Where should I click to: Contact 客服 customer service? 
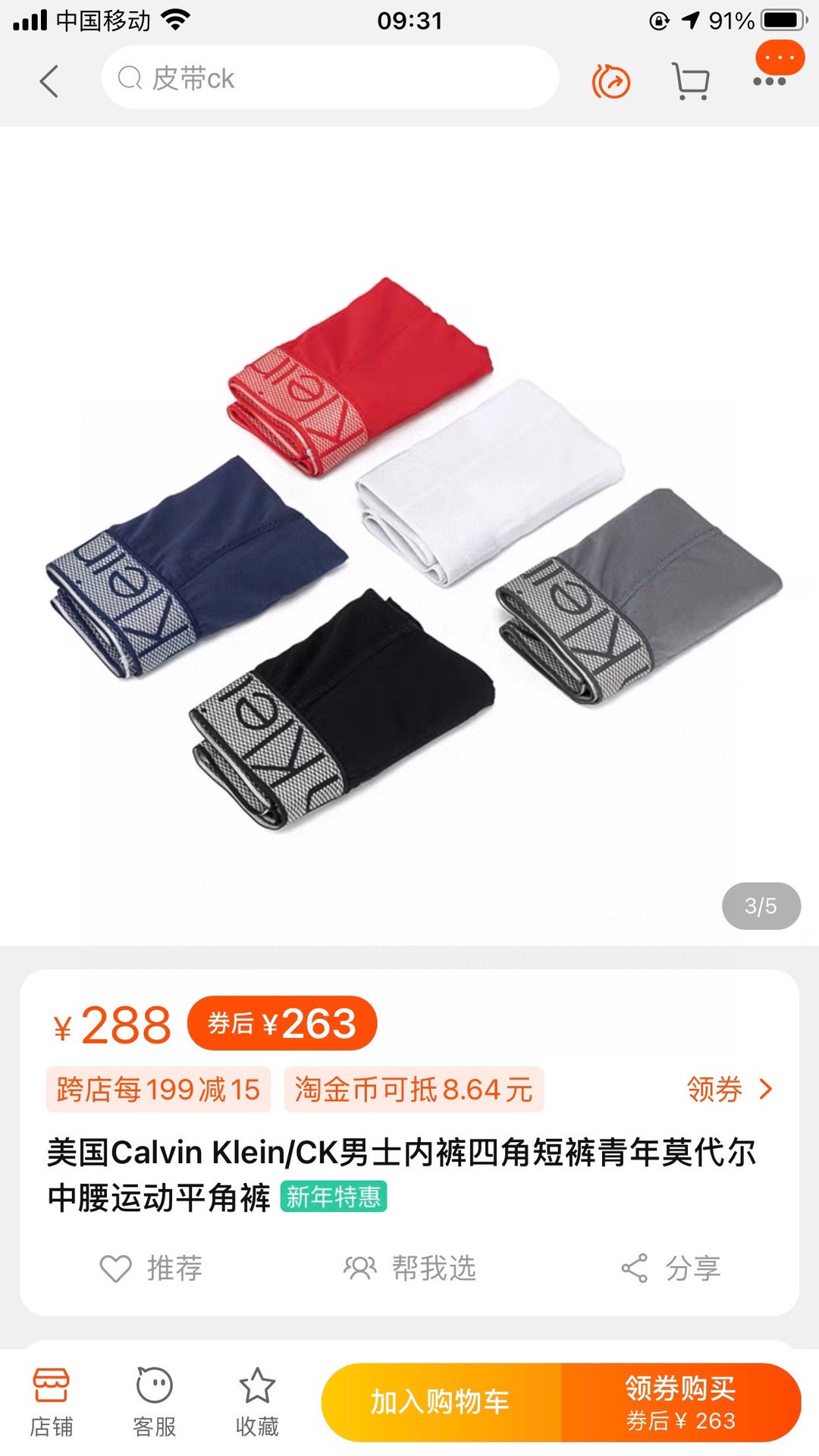[x=154, y=1403]
